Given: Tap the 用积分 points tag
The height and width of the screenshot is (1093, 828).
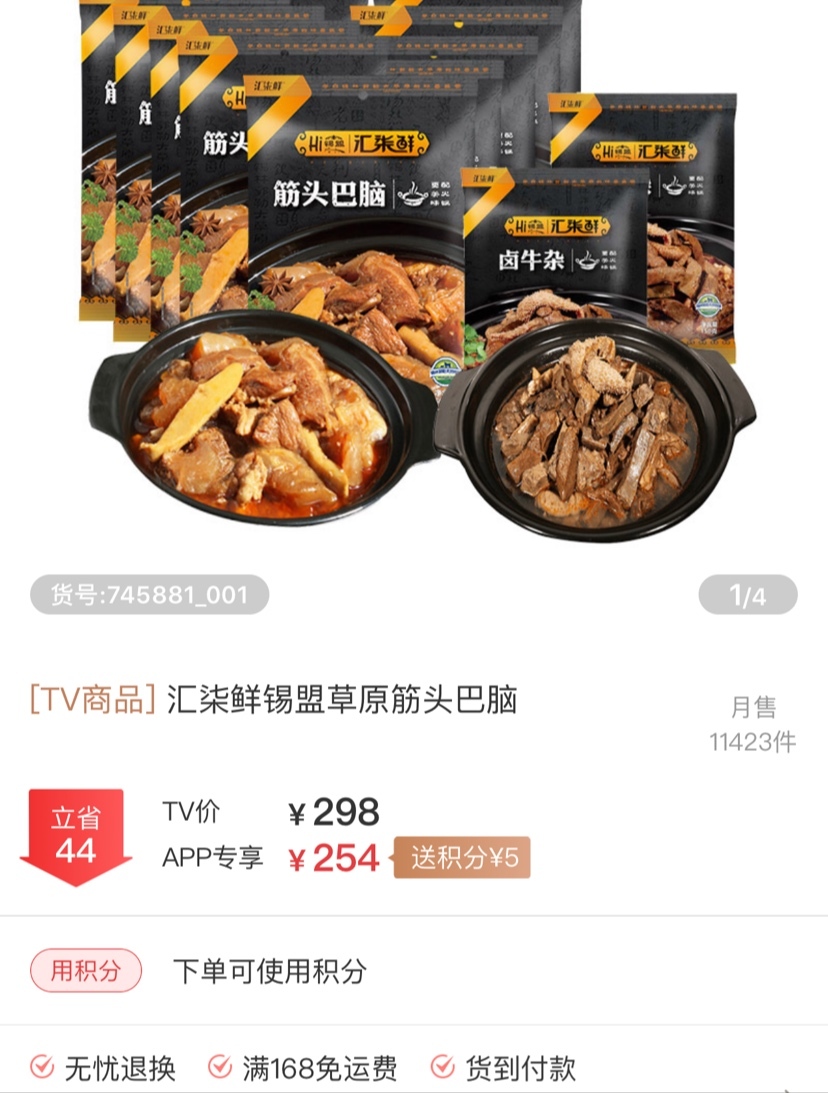Looking at the screenshot, I should pyautogui.click(x=86, y=970).
